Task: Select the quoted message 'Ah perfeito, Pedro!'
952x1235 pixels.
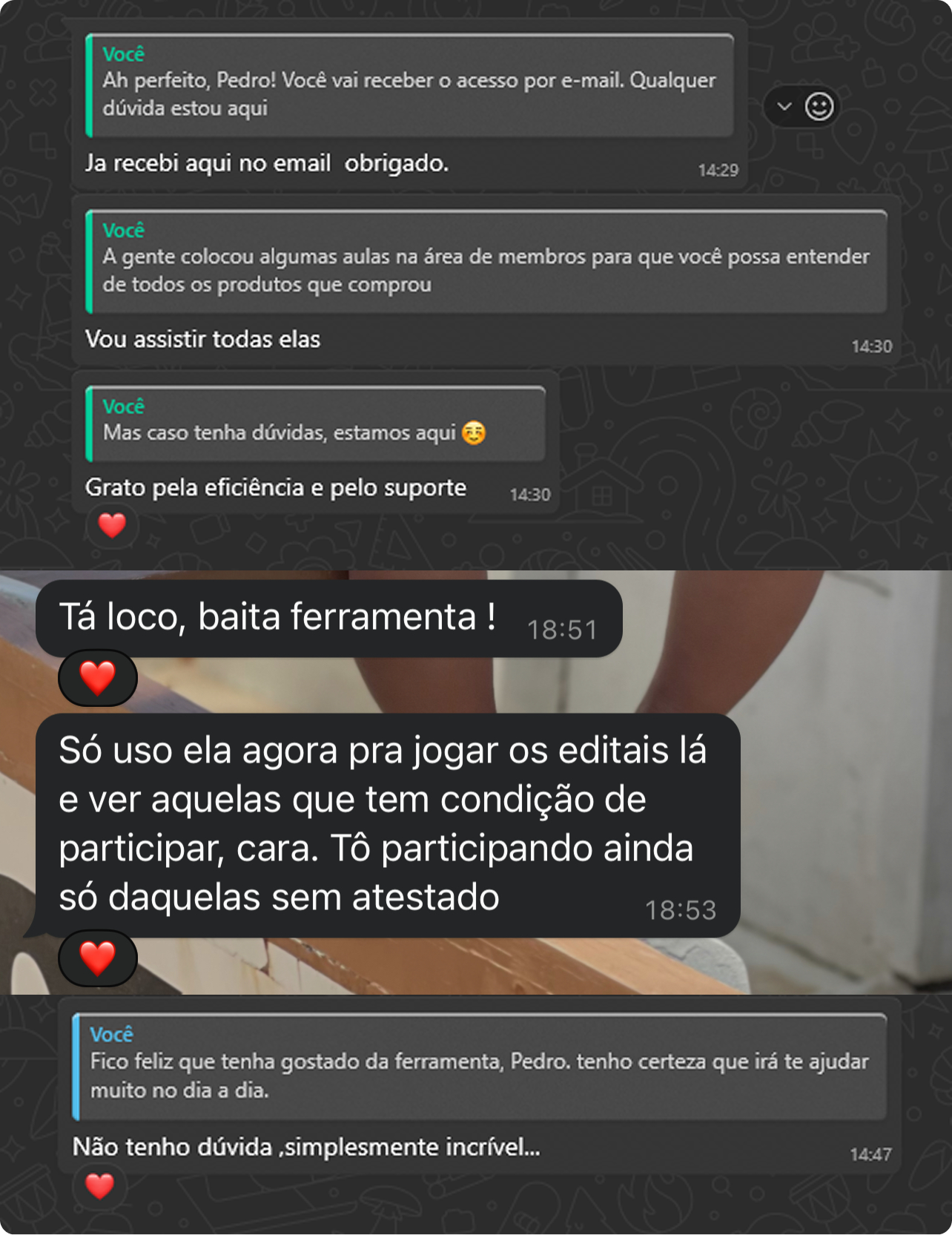Action: click(x=411, y=85)
